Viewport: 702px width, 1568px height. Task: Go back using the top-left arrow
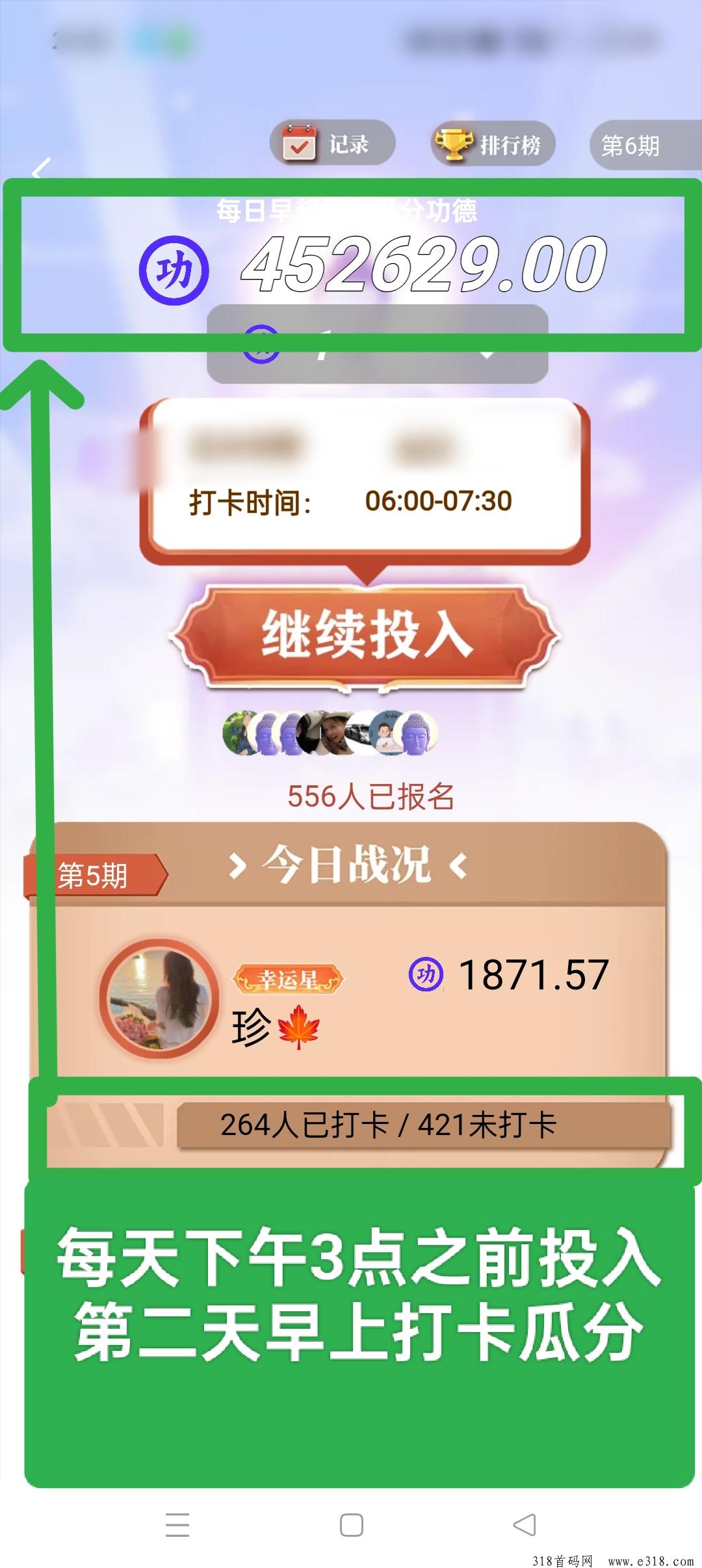[x=41, y=169]
